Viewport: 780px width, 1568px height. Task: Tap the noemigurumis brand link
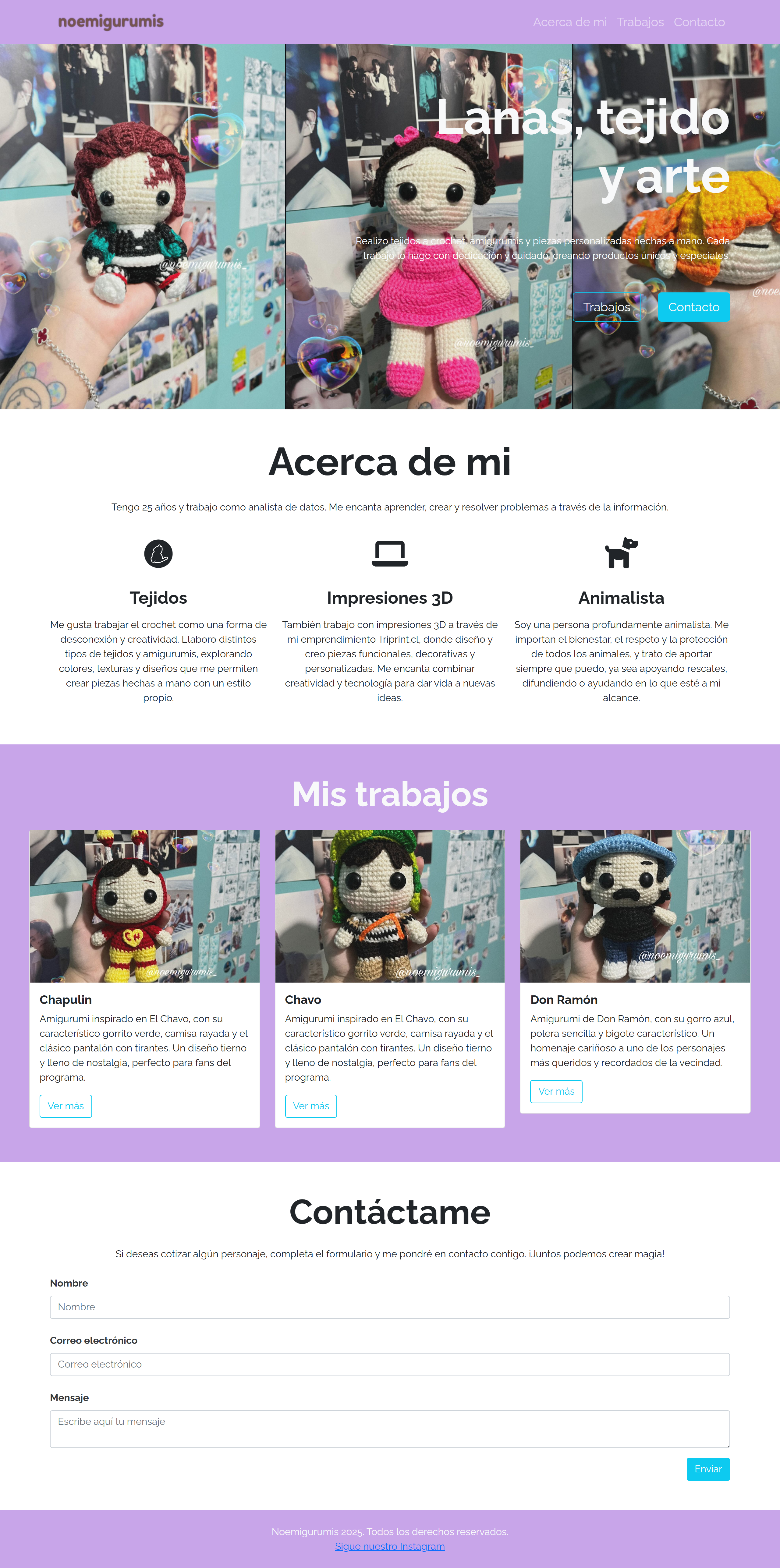click(x=111, y=22)
